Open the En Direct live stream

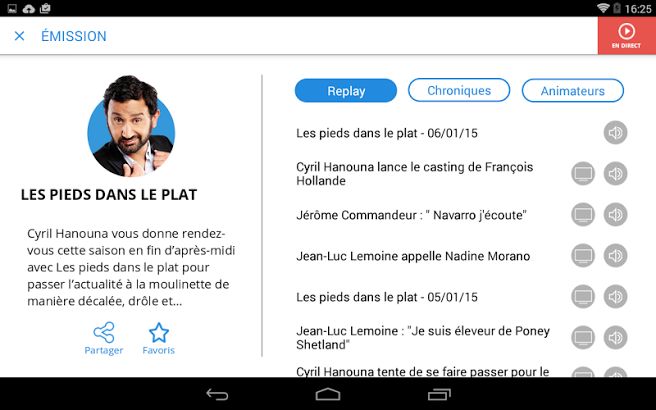627,36
